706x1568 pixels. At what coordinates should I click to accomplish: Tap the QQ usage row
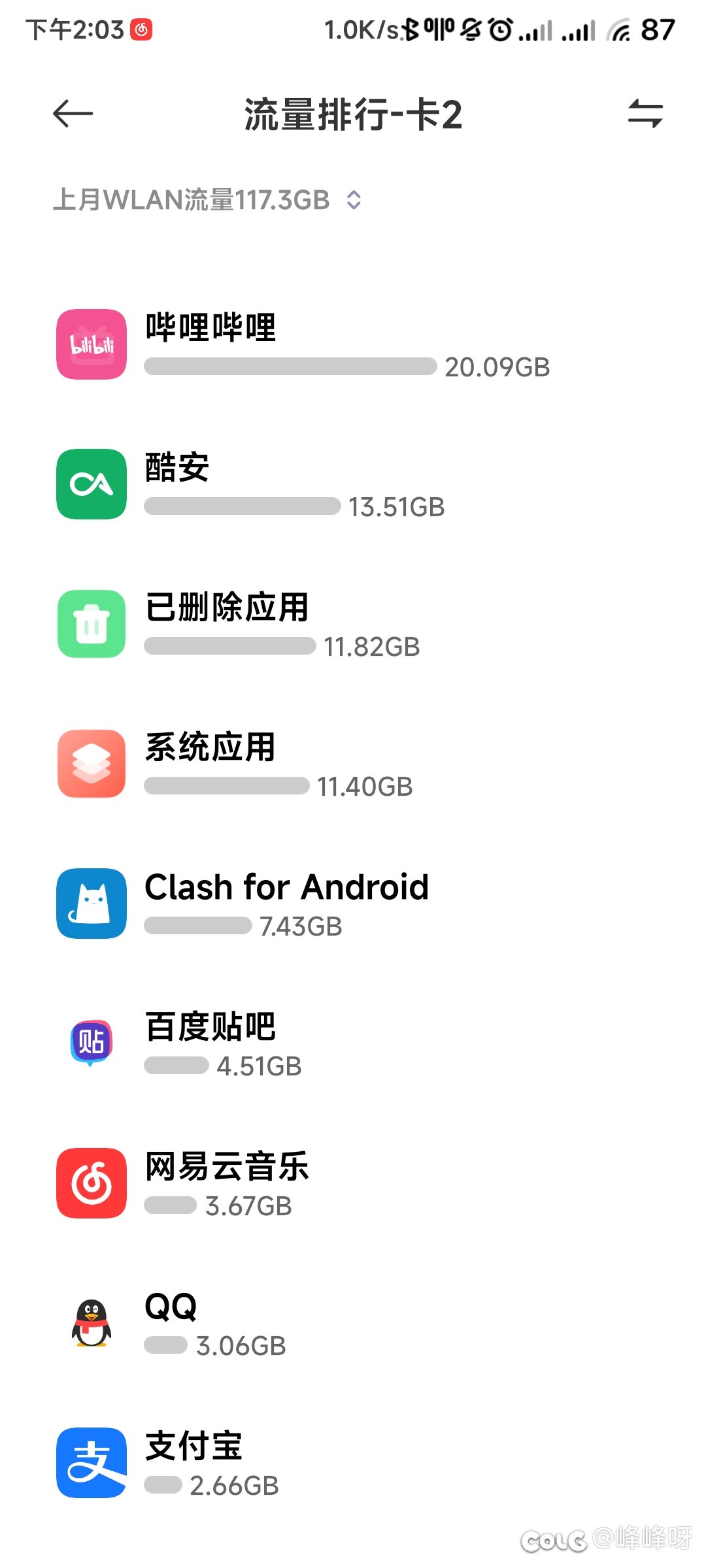pos(353,1324)
